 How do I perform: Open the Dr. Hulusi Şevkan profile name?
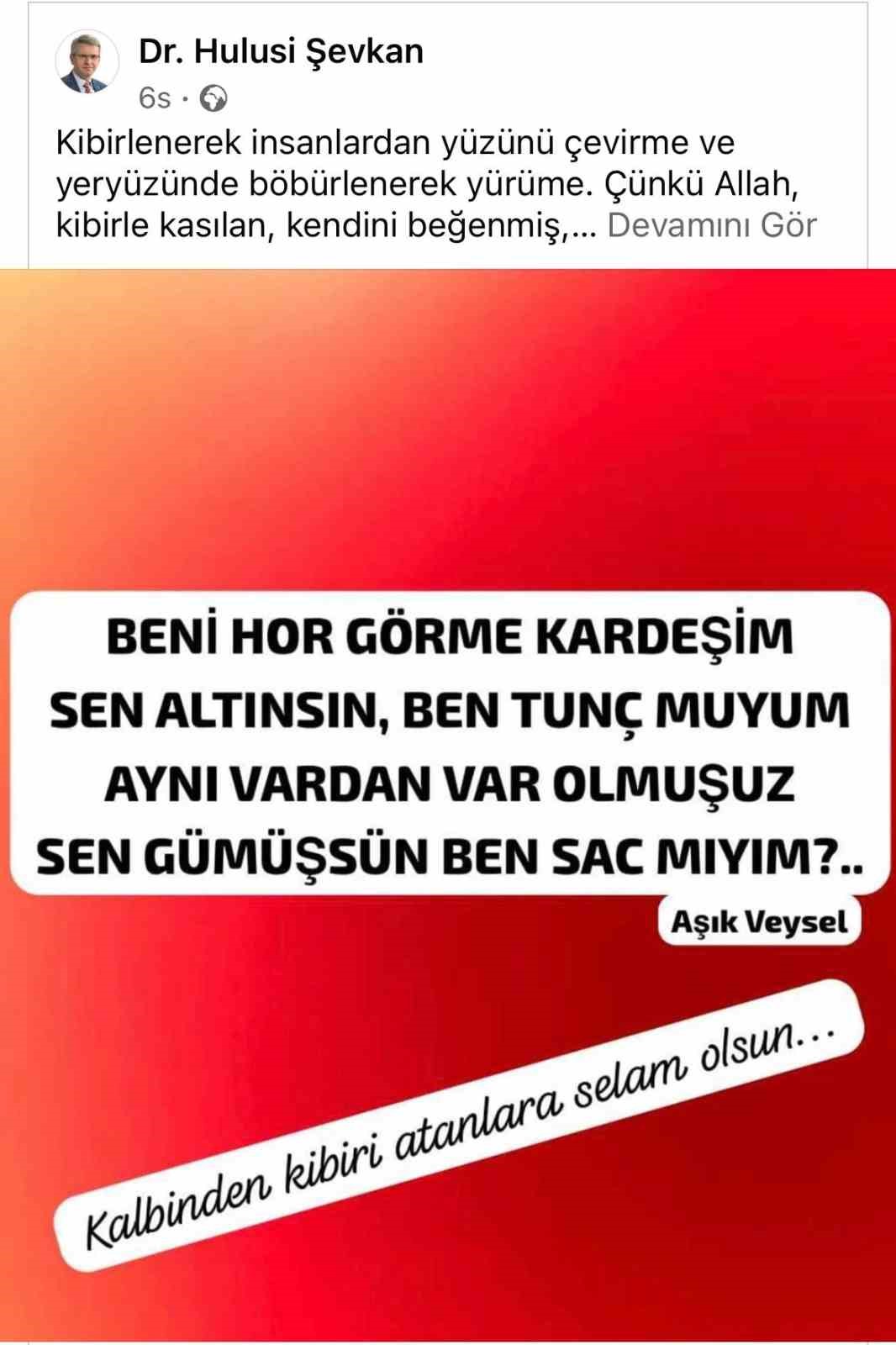[x=281, y=52]
